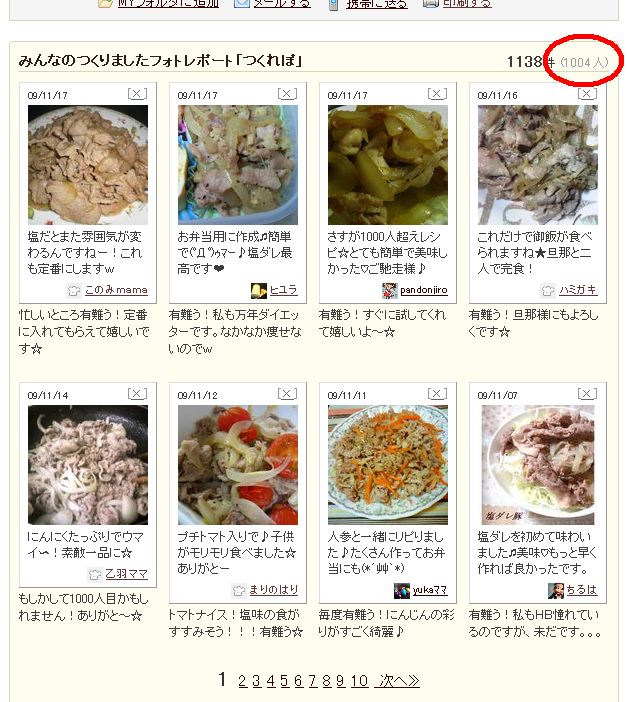View photo in このみmama's report
This screenshot has height=702, width=628.
pyautogui.click(x=88, y=165)
